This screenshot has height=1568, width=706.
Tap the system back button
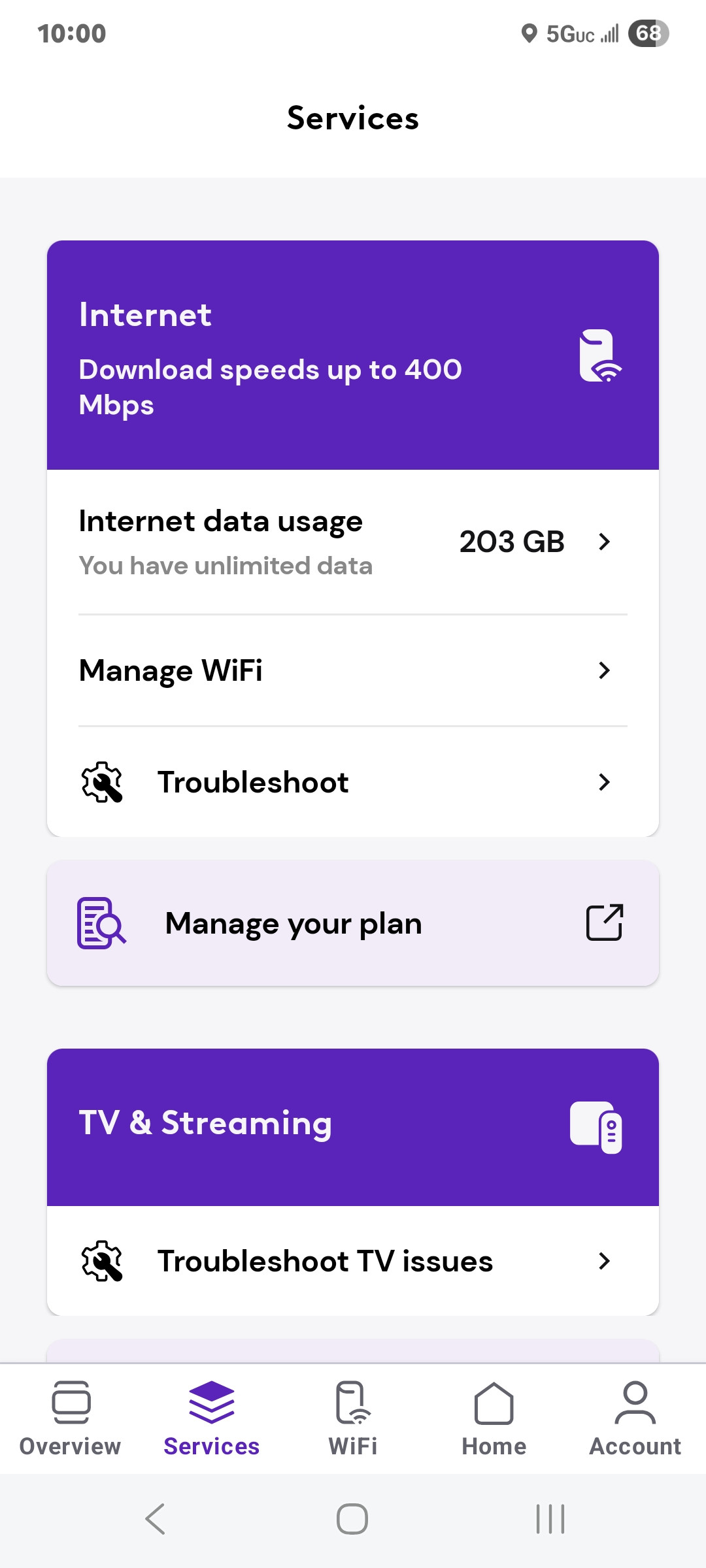point(156,1519)
